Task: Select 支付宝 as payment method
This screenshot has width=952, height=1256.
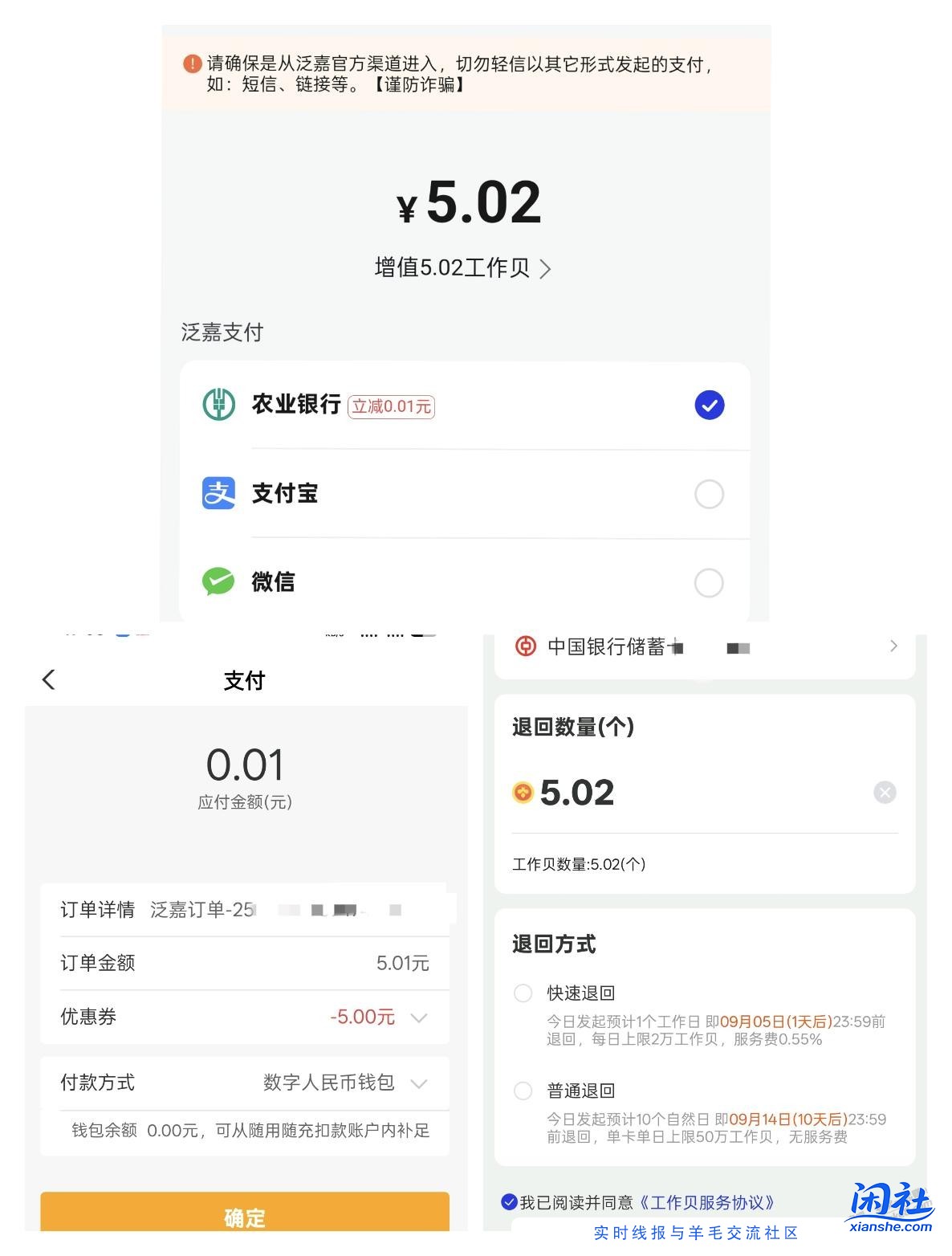Action: pyautogui.click(x=709, y=494)
